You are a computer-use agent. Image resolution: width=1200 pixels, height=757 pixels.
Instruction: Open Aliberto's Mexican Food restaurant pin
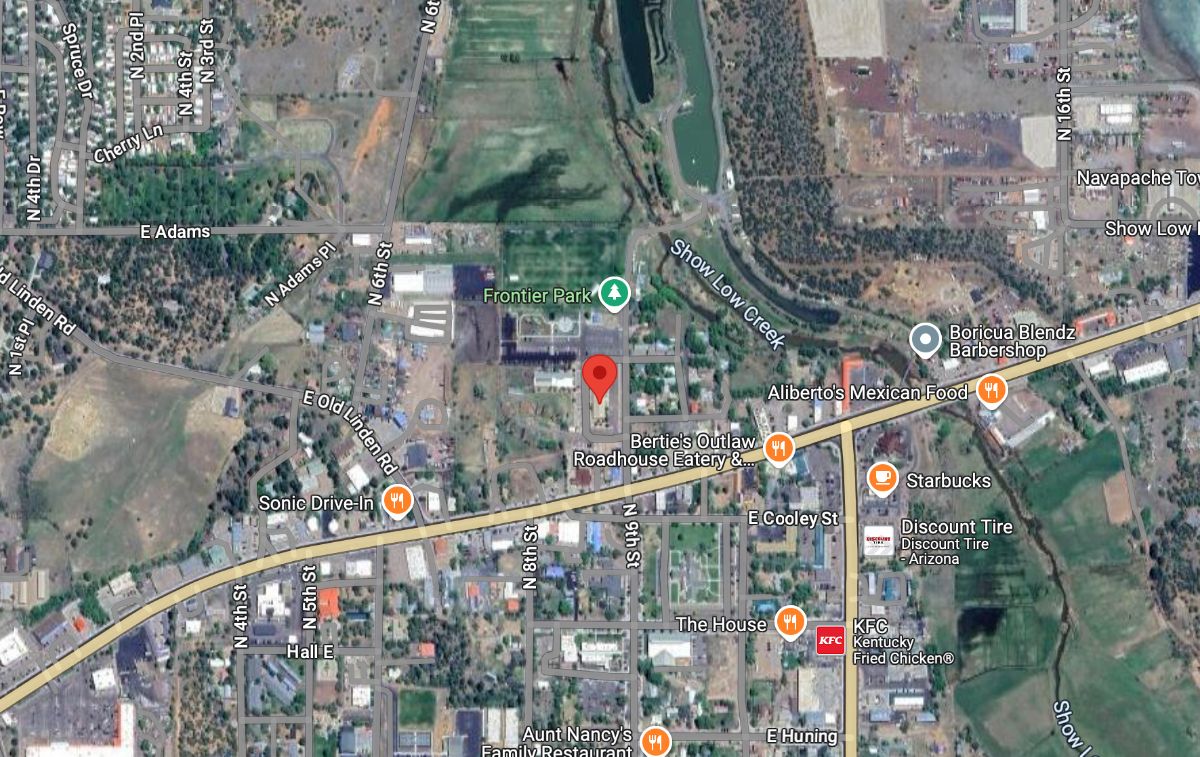pyautogui.click(x=990, y=390)
